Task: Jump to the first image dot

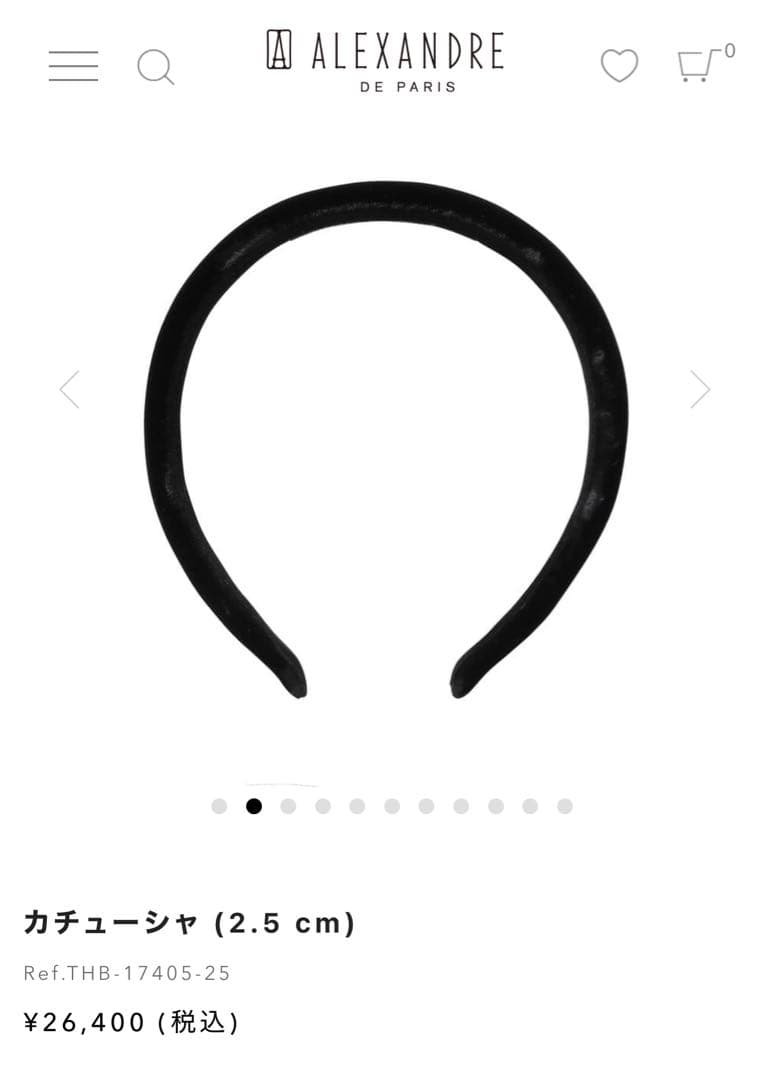Action: [x=219, y=806]
